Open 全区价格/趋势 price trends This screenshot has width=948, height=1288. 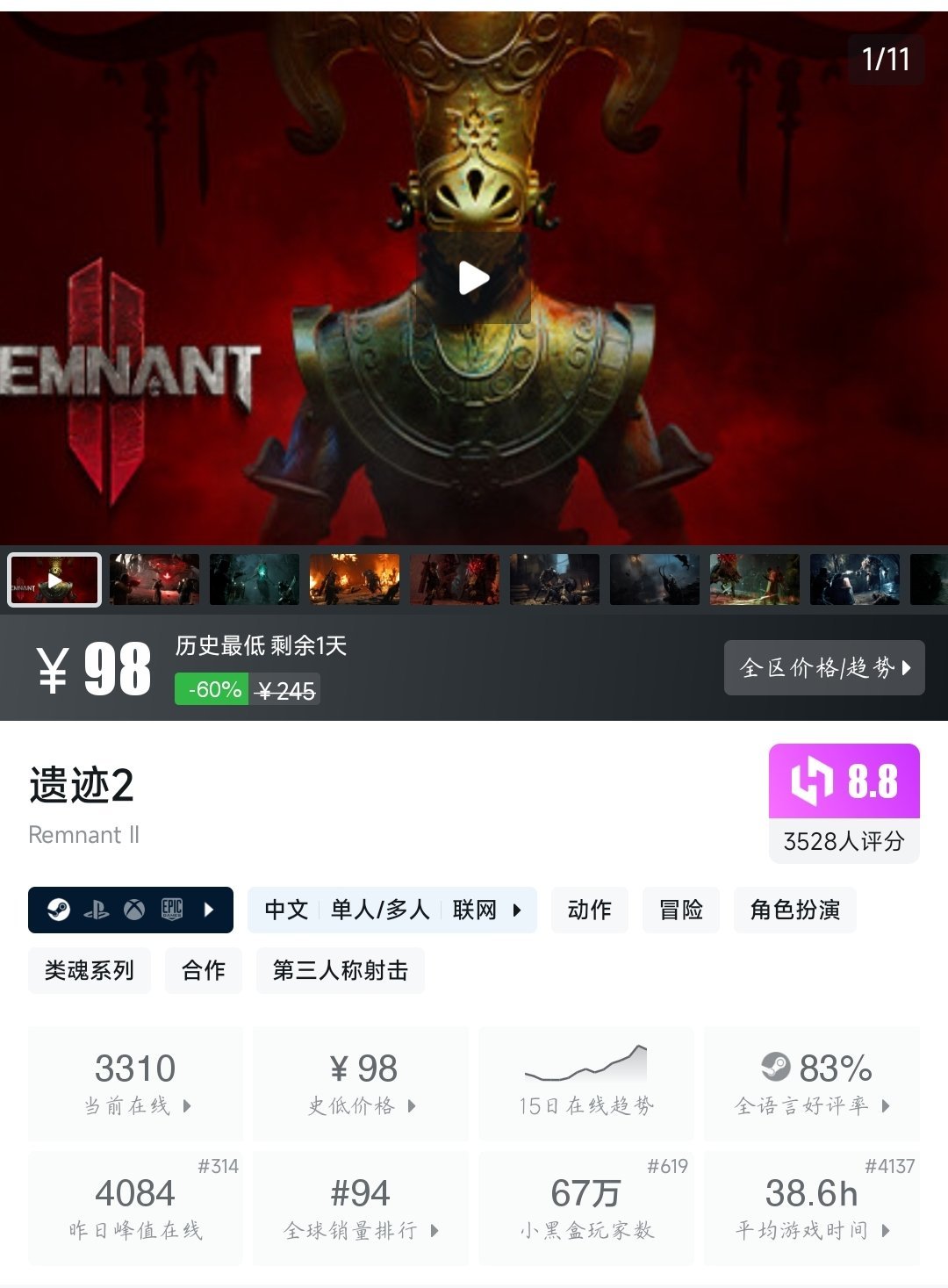point(823,668)
